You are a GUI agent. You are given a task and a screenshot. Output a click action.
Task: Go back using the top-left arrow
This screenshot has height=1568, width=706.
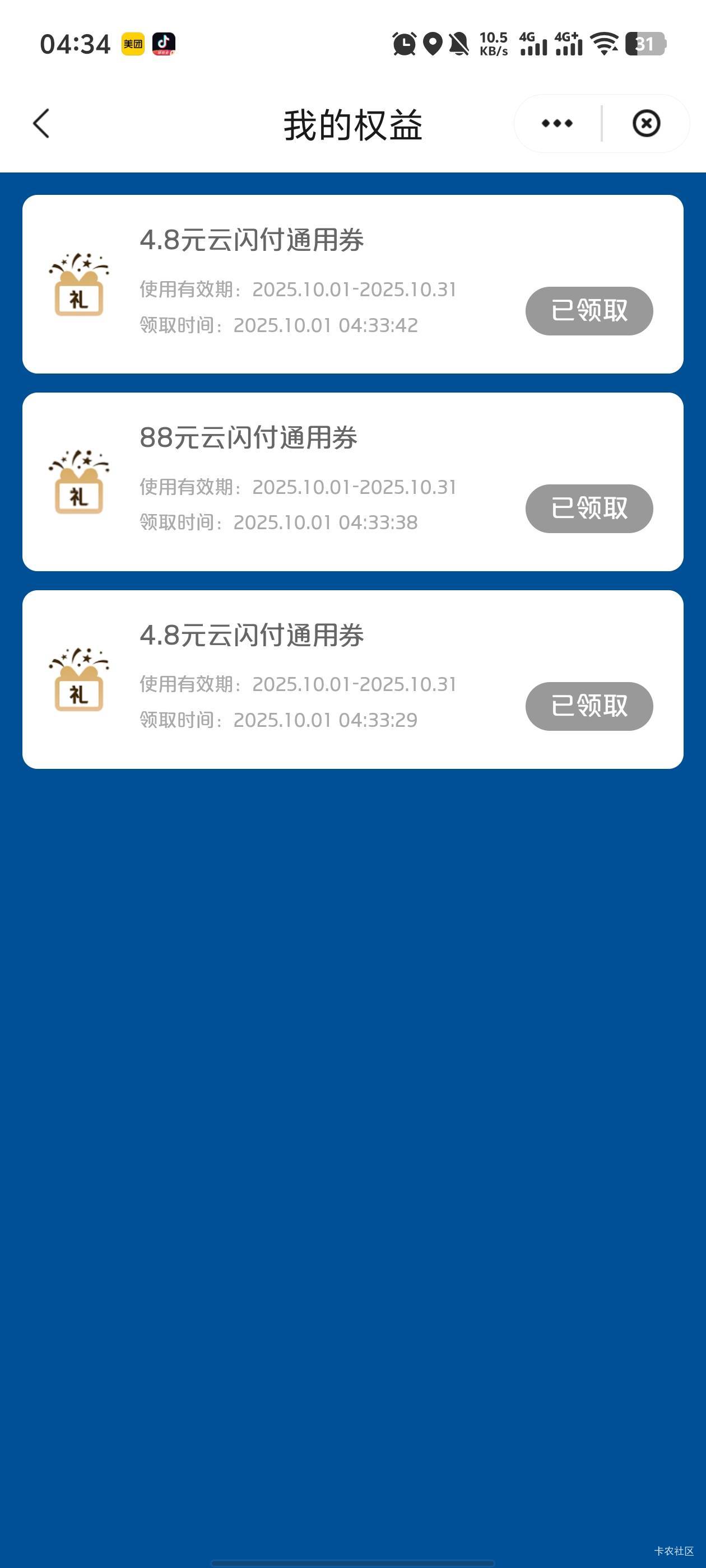(x=41, y=124)
